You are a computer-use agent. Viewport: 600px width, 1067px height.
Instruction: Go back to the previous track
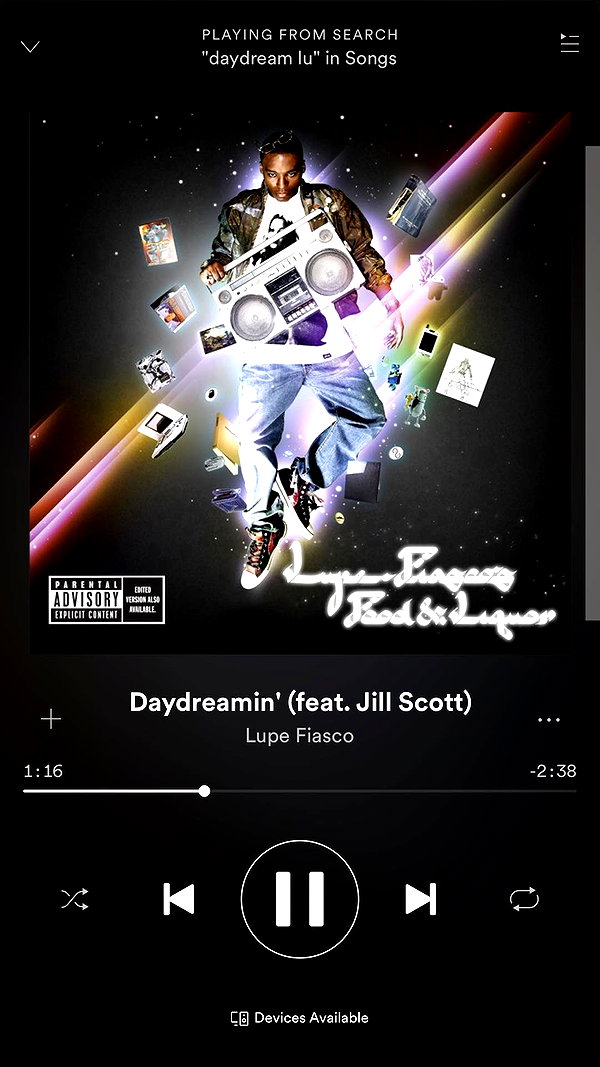pyautogui.click(x=179, y=899)
